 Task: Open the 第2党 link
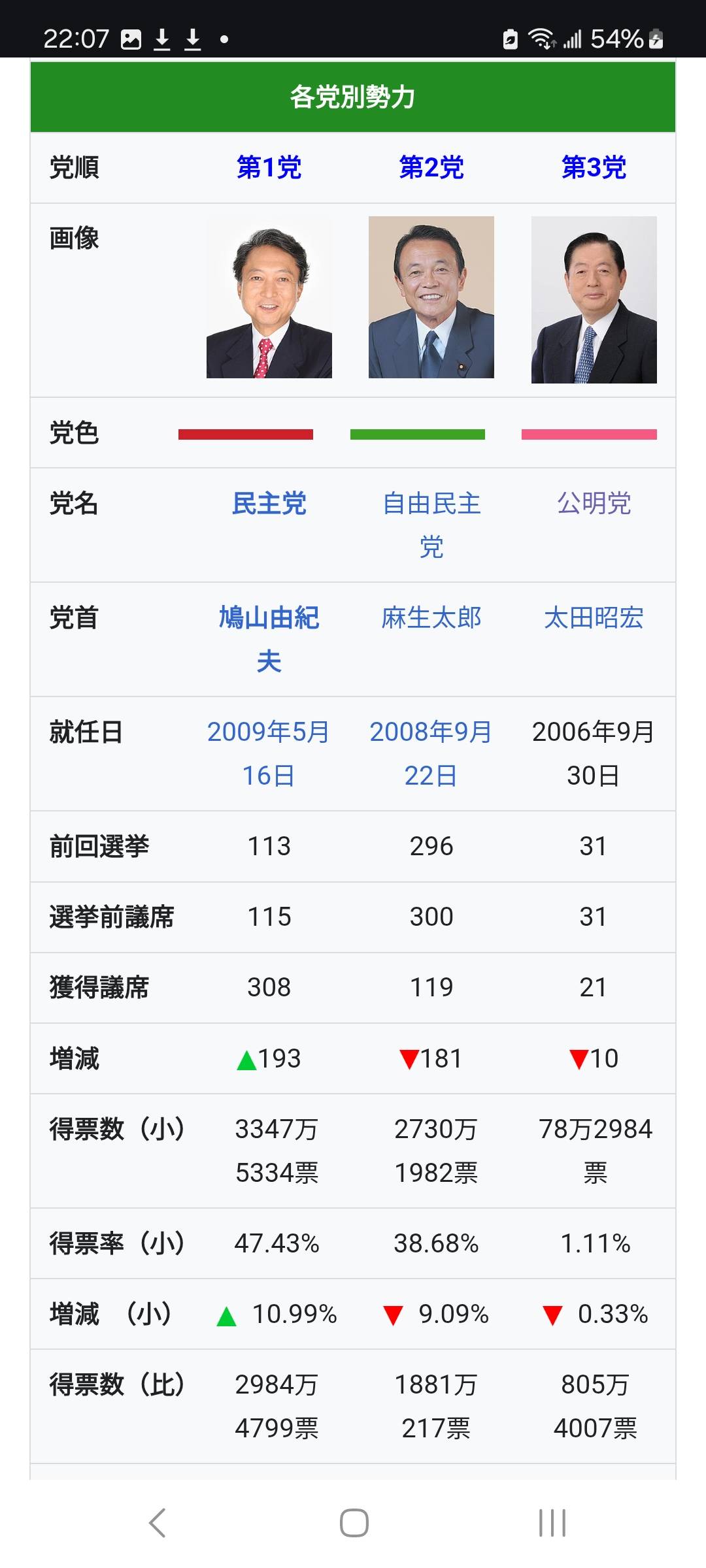pyautogui.click(x=431, y=168)
